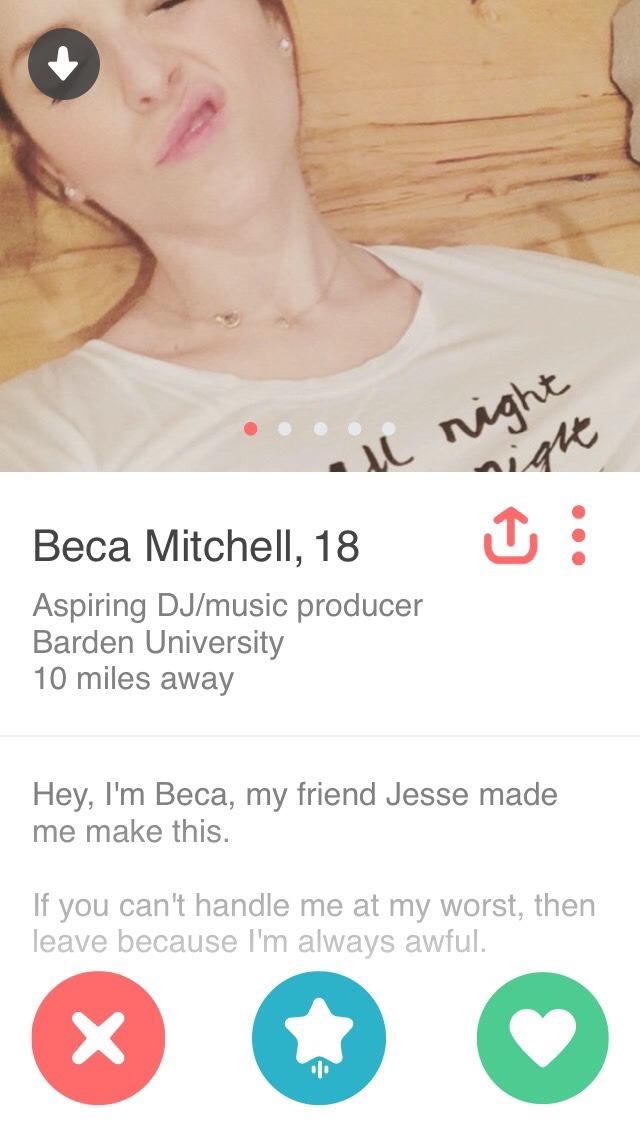
Task: Super Like with the blue star button
Action: tap(318, 1037)
